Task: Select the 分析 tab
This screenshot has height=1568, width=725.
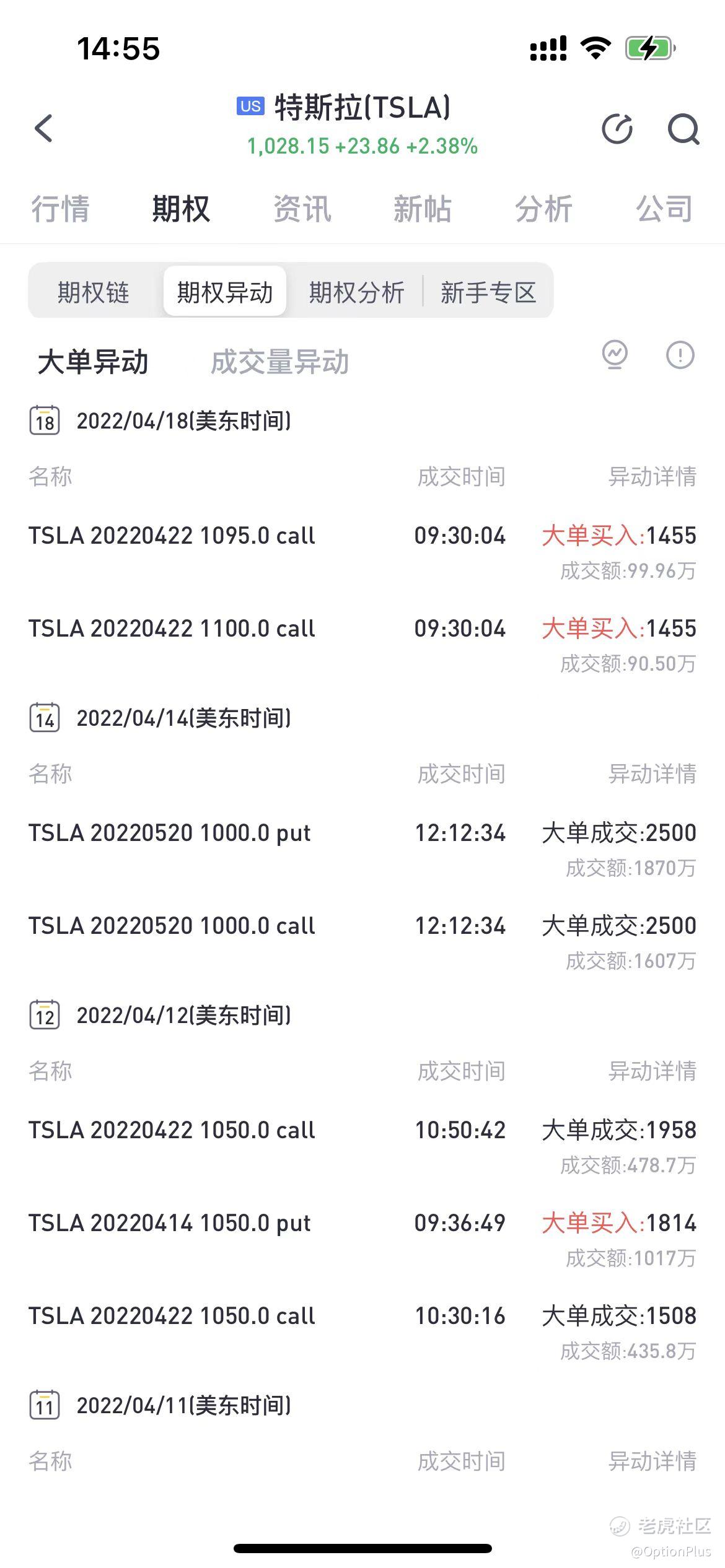Action: tap(543, 208)
